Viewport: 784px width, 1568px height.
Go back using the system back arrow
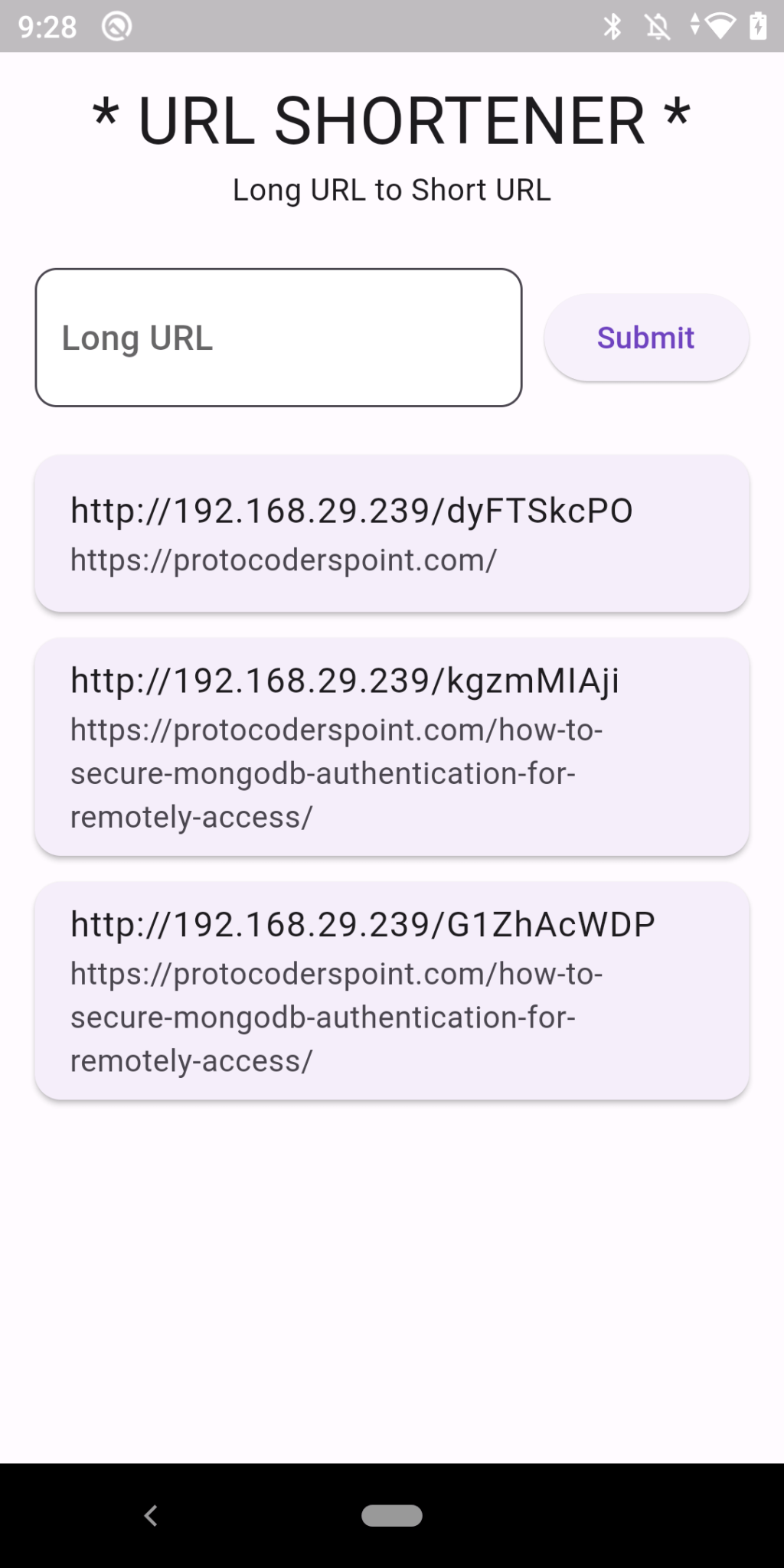[151, 1515]
